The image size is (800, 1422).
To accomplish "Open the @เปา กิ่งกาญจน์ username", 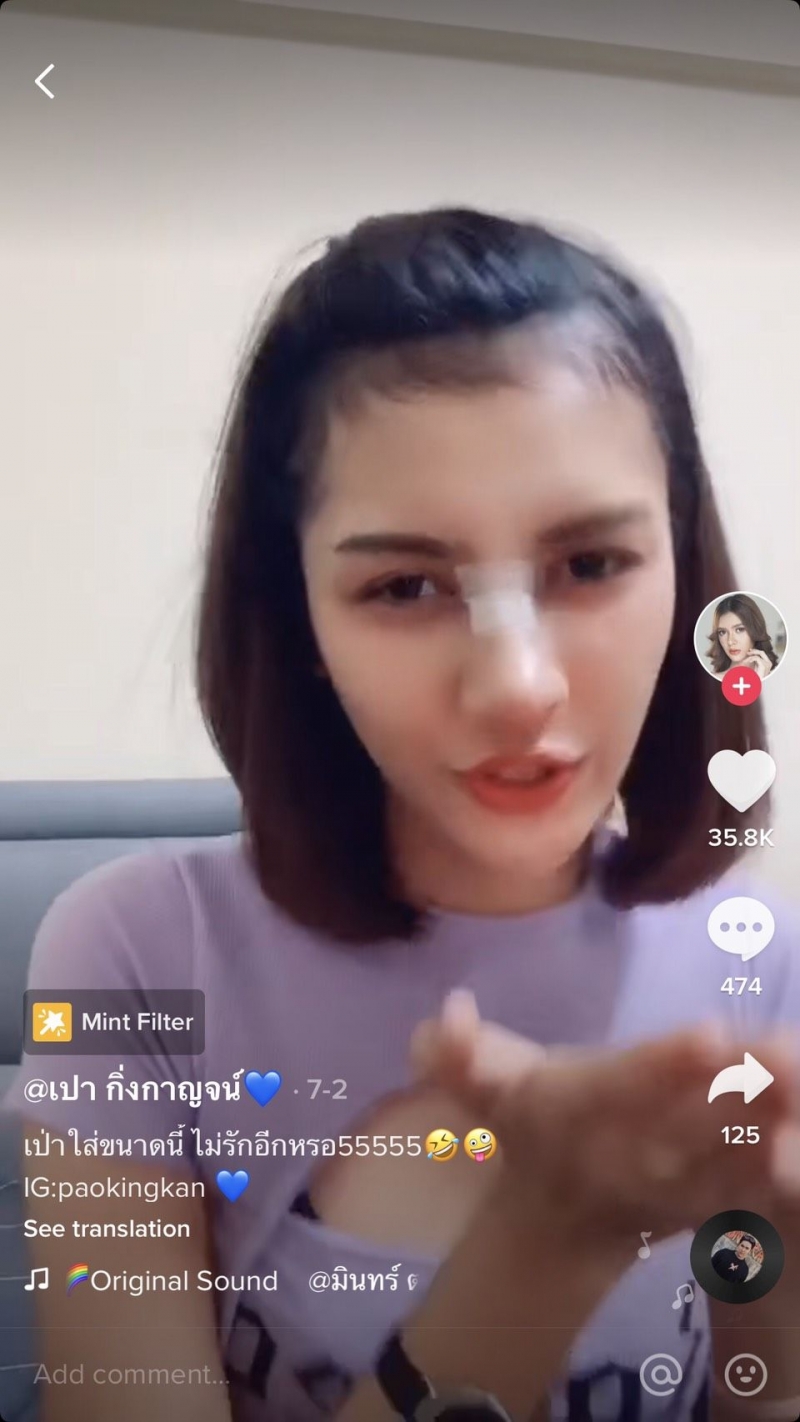I will click(152, 1089).
